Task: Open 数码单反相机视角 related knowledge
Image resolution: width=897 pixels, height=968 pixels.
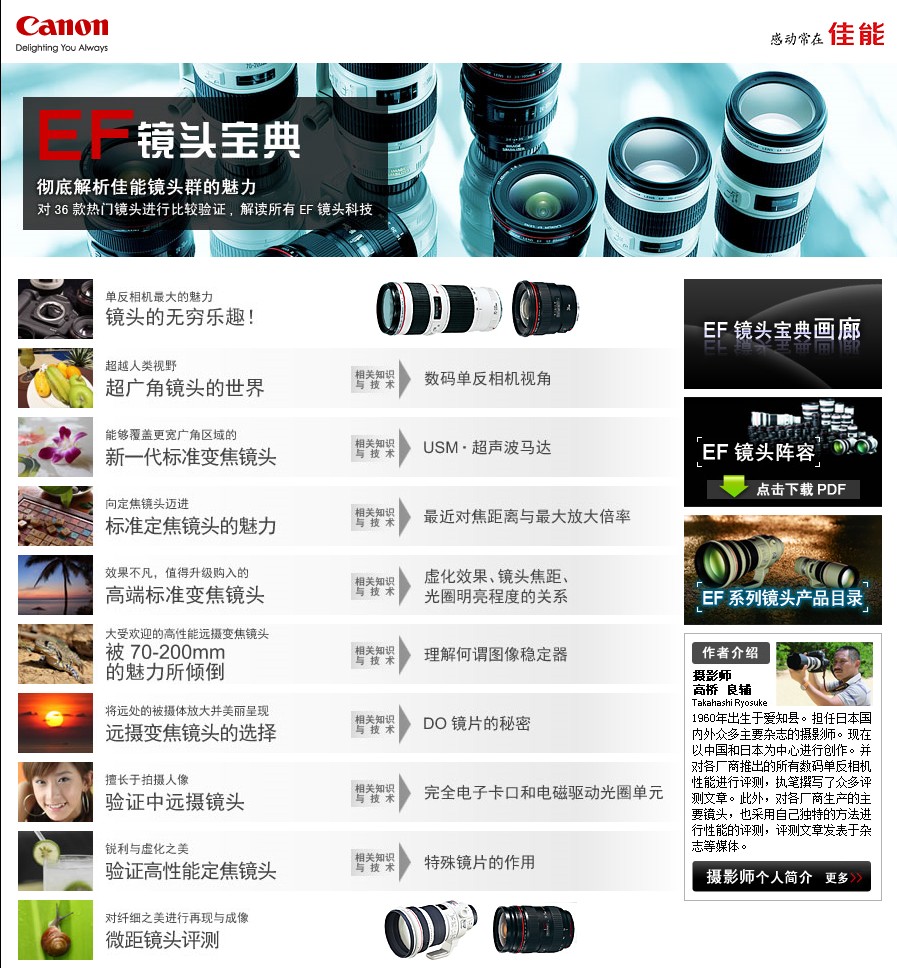Action: click(487, 379)
